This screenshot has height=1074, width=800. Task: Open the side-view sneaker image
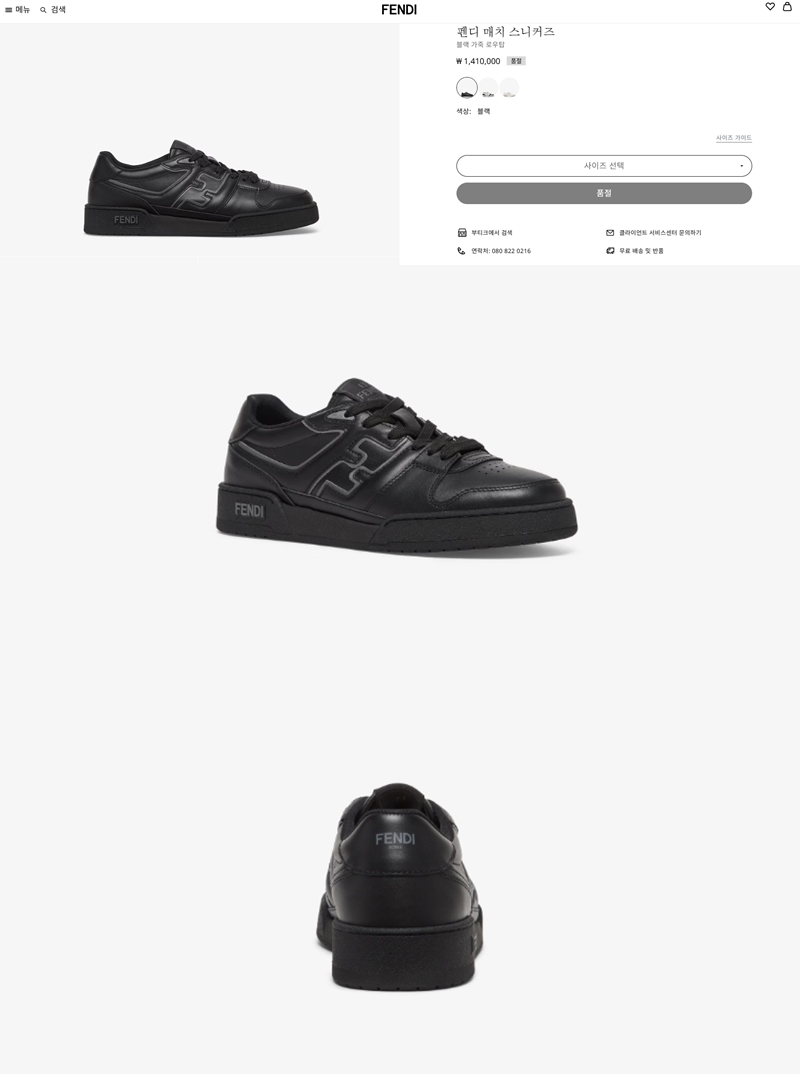pyautogui.click(x=200, y=190)
